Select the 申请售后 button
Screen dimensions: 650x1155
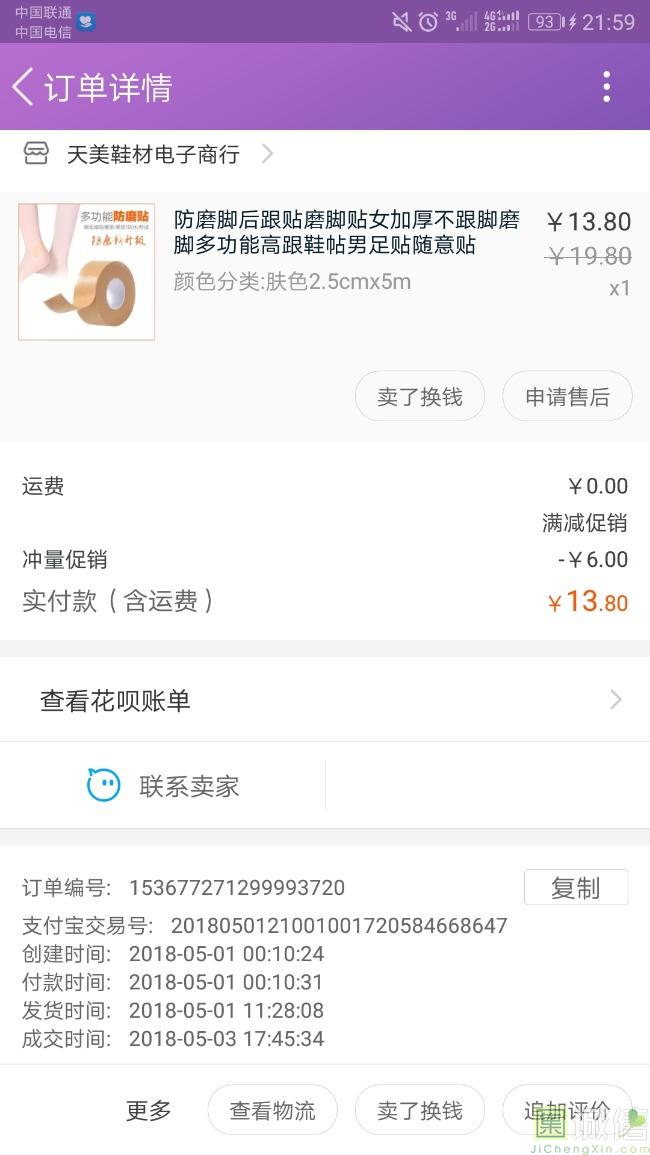click(567, 397)
